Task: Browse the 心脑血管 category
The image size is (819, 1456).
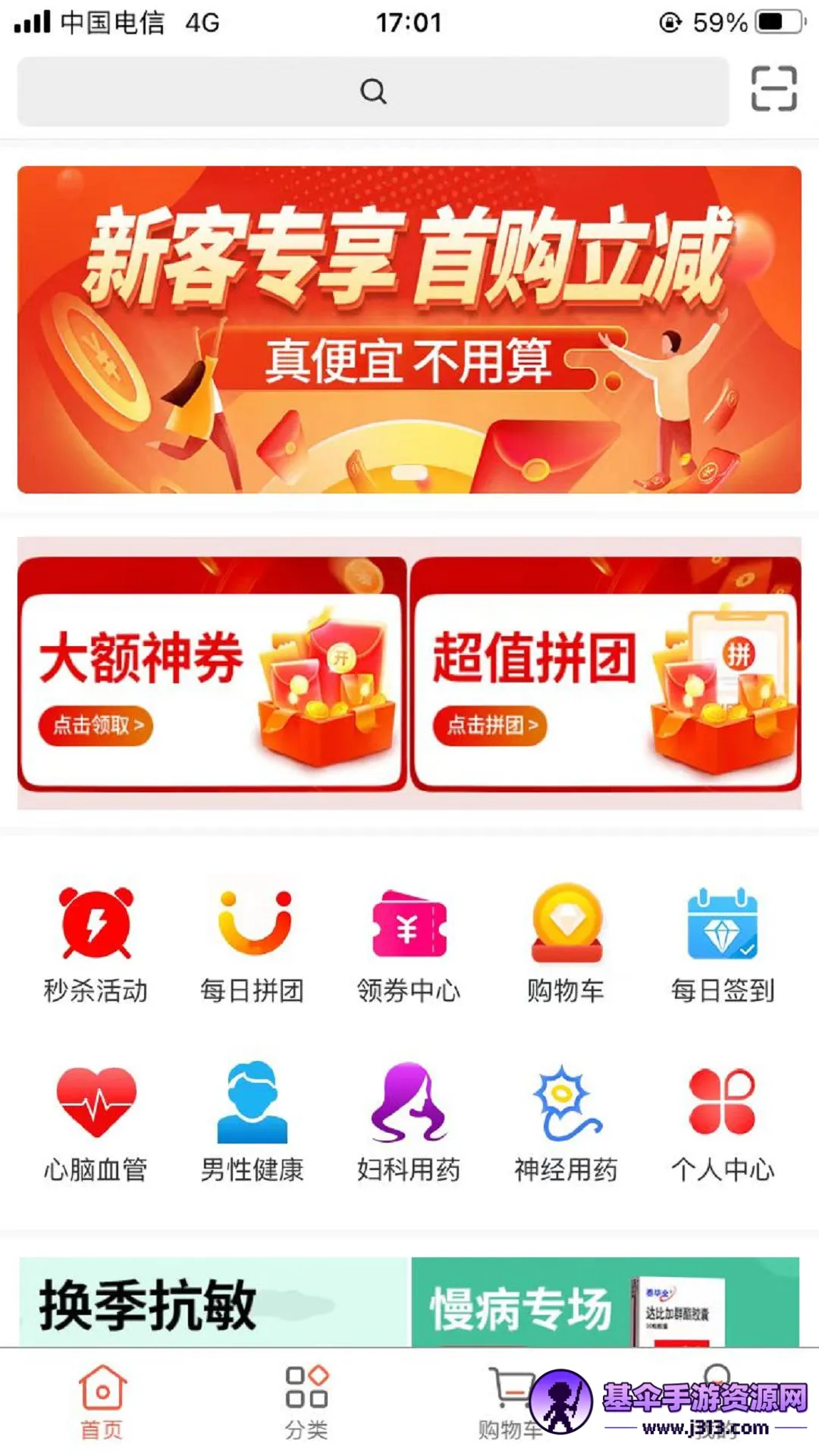Action: click(96, 1124)
